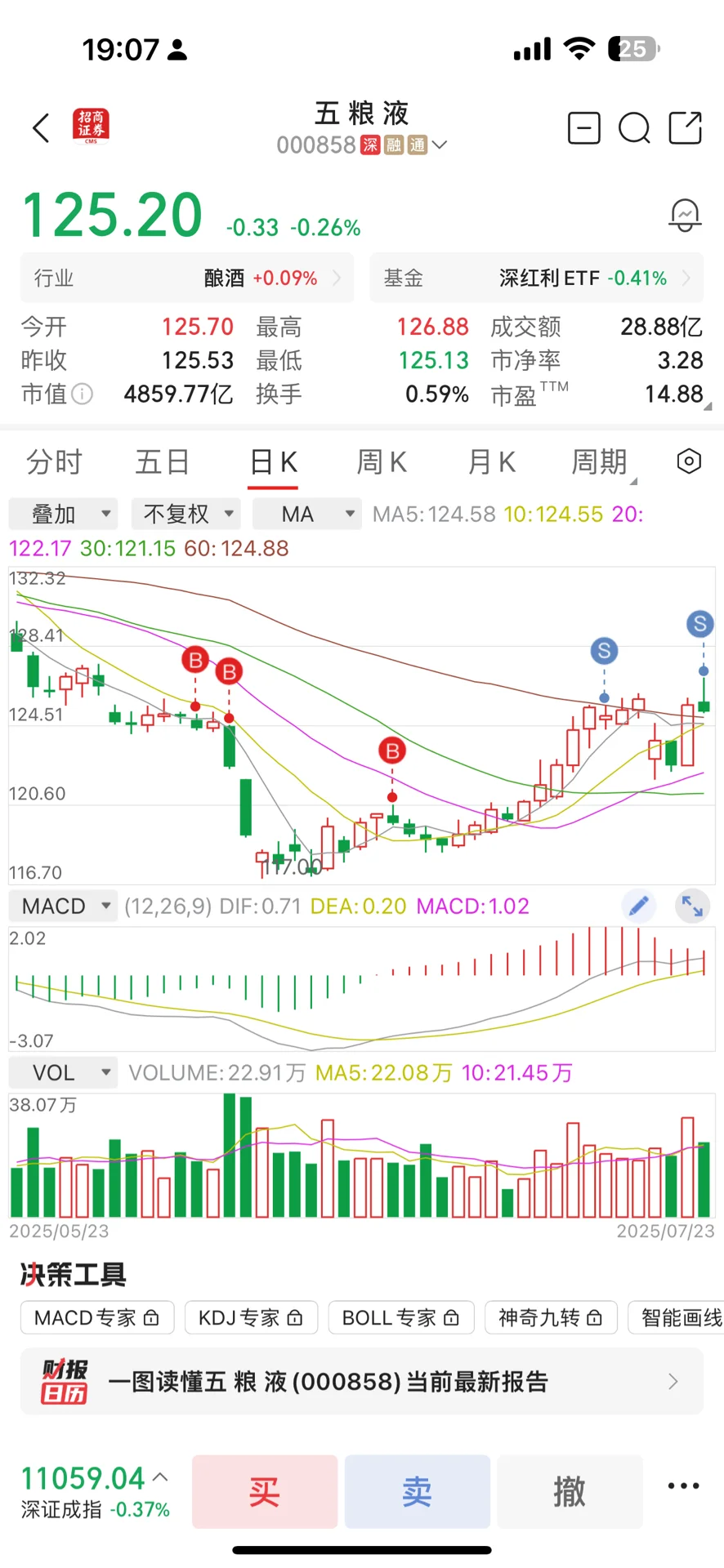Open the 酿酒 industry row

[x=187, y=278]
